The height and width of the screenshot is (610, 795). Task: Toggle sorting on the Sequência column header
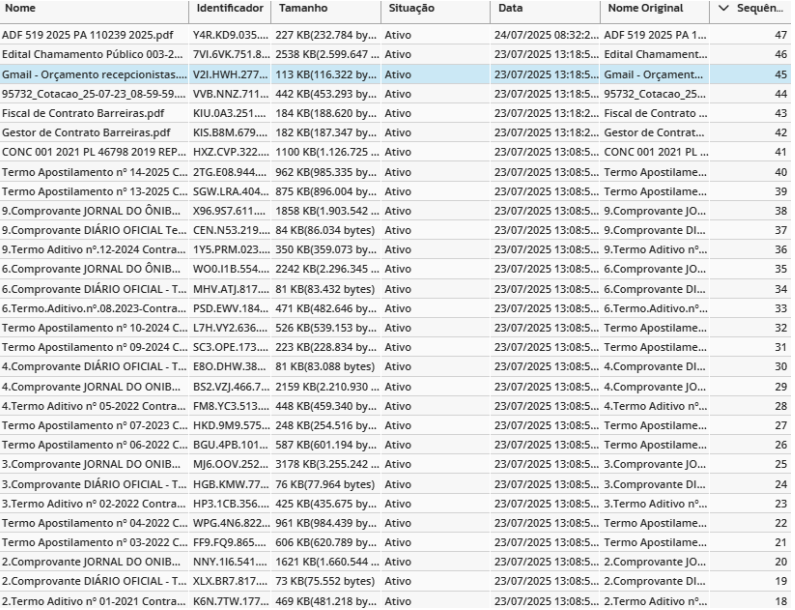[x=751, y=9]
